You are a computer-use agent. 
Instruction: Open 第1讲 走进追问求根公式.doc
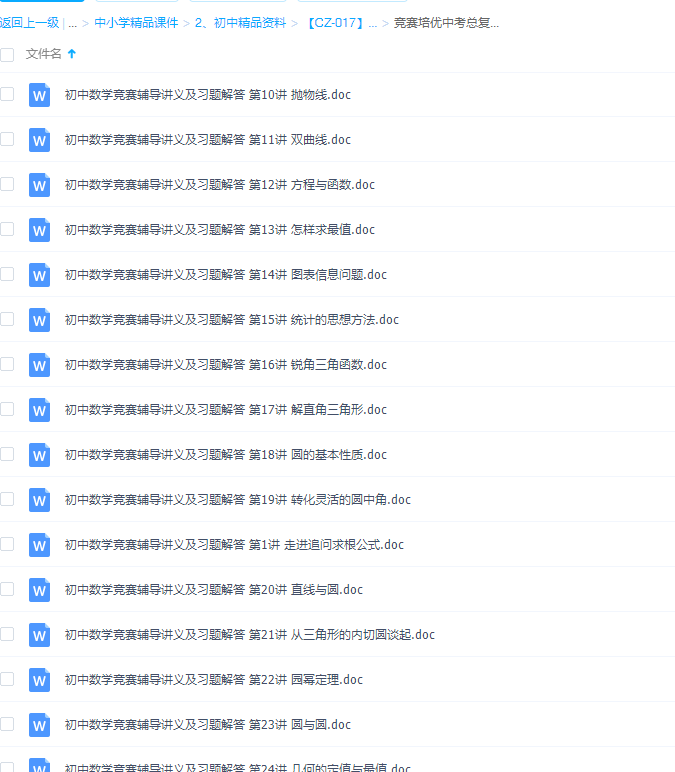point(235,545)
